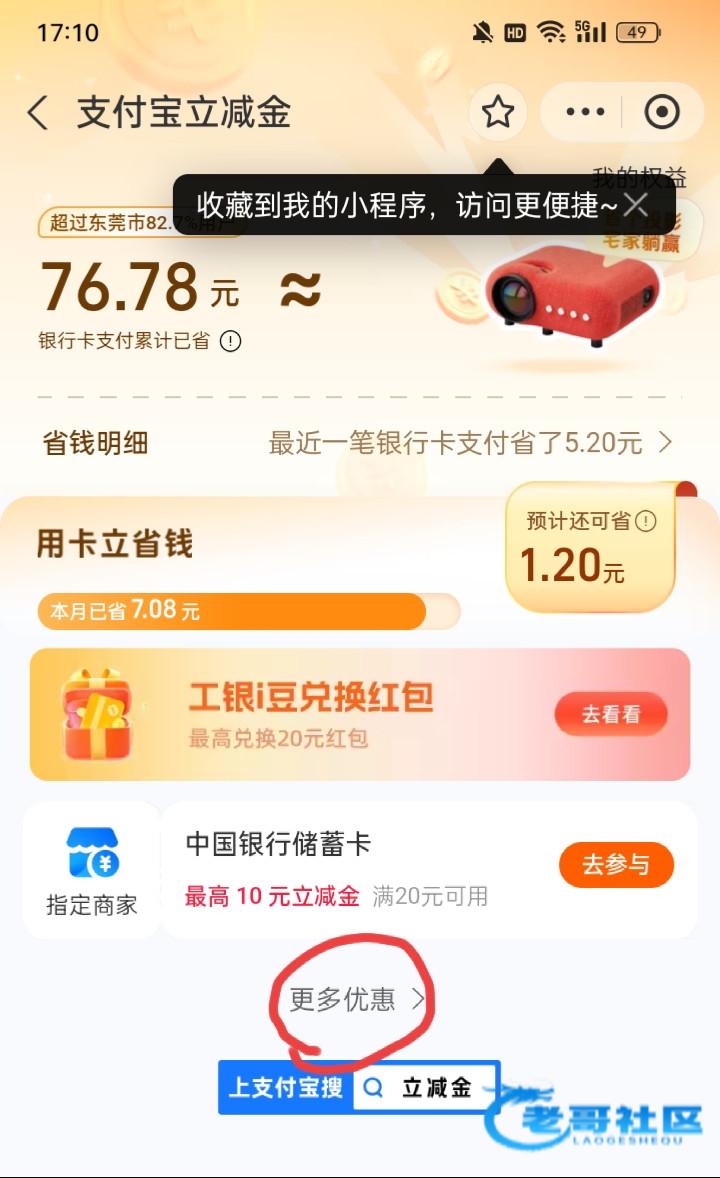Open the three-dot more menu
Screen dimensions: 720x1178
point(585,112)
